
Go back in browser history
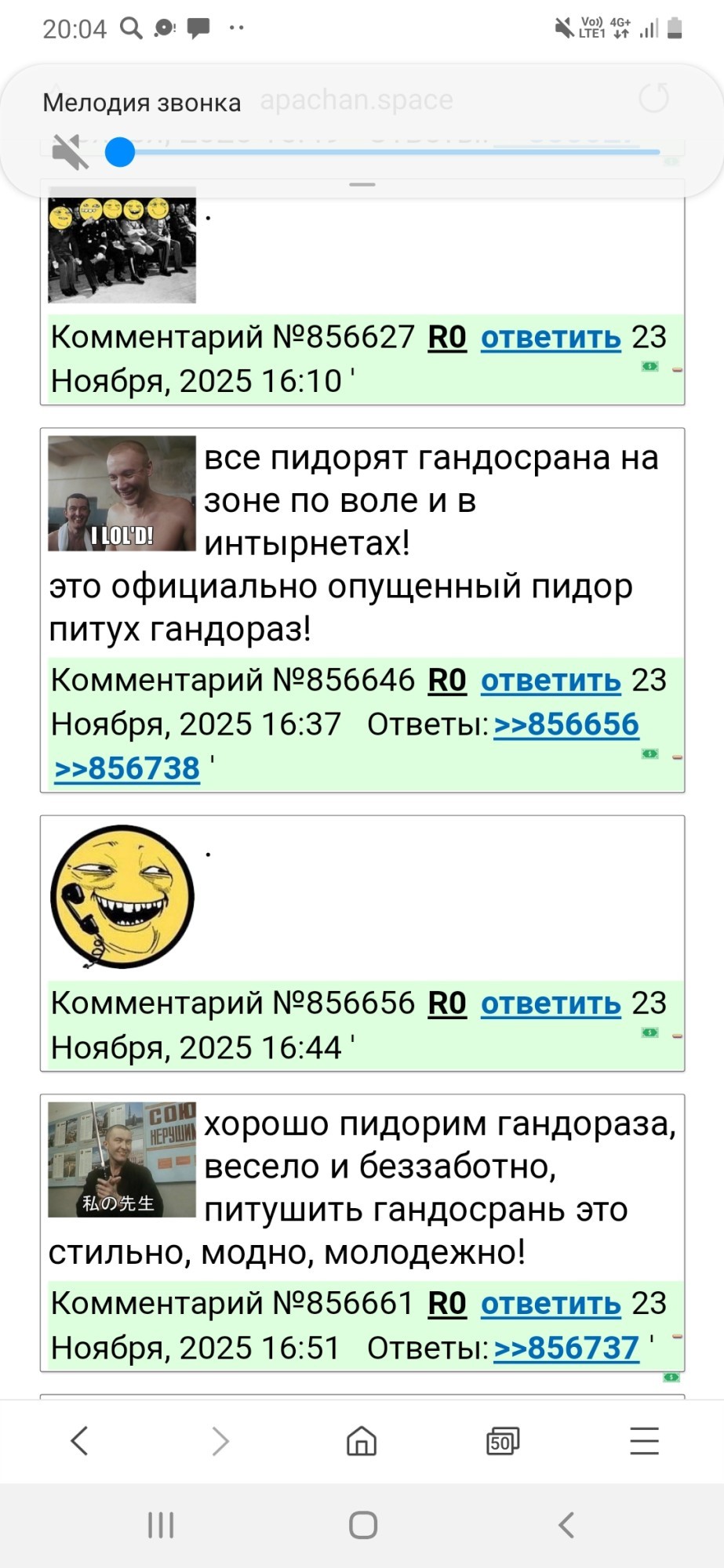[x=79, y=1441]
